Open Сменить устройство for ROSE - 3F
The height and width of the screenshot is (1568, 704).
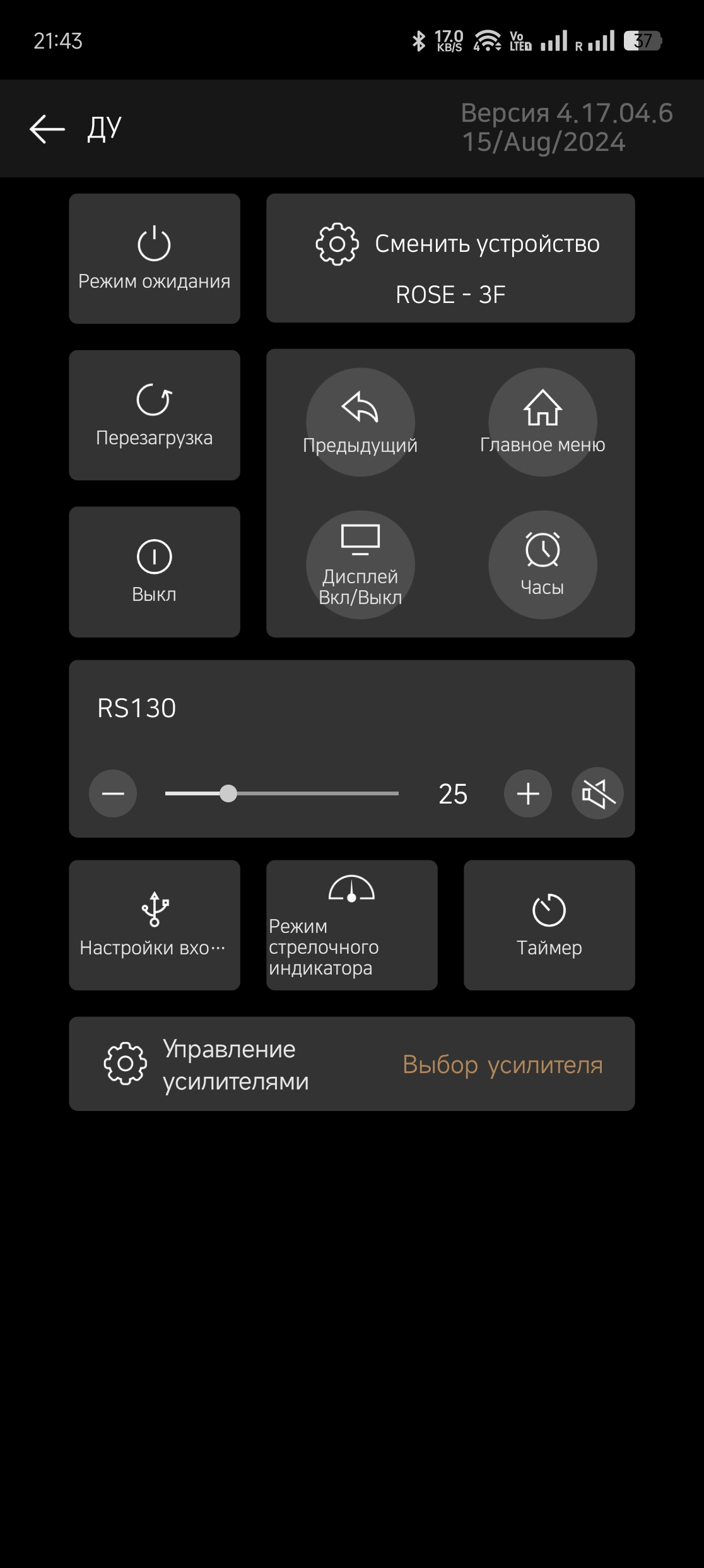[x=450, y=258]
